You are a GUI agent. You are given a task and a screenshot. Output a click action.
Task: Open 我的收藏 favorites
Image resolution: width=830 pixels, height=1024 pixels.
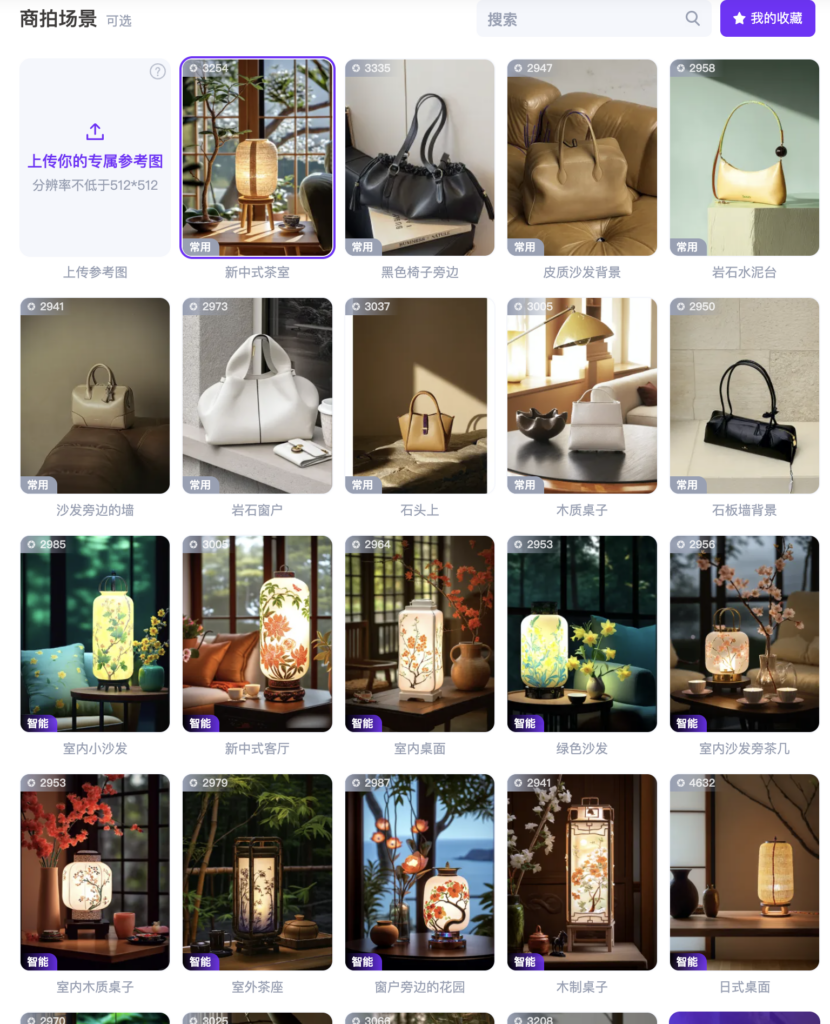pyautogui.click(x=767, y=19)
